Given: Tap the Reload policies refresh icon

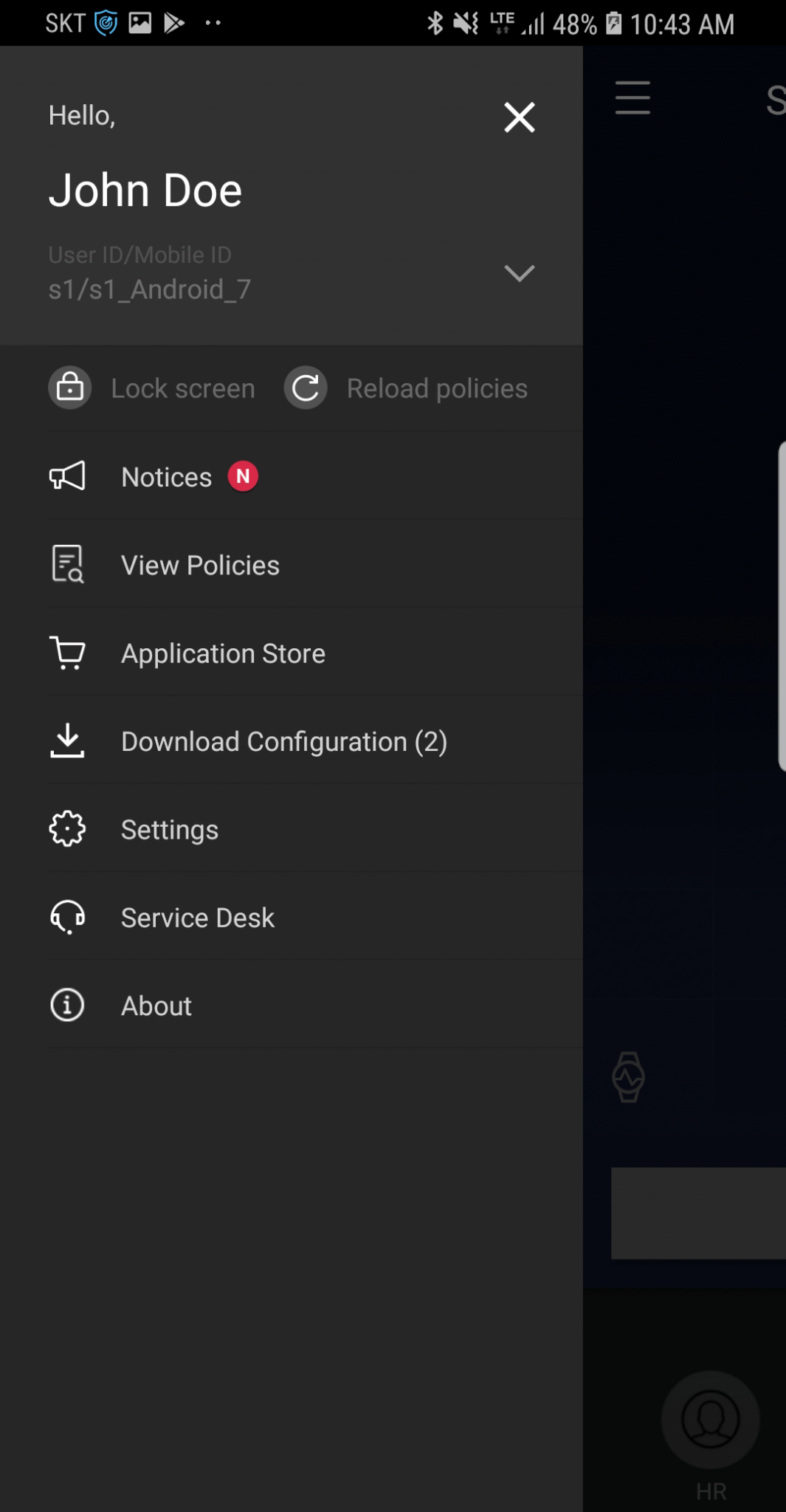Looking at the screenshot, I should pos(306,387).
